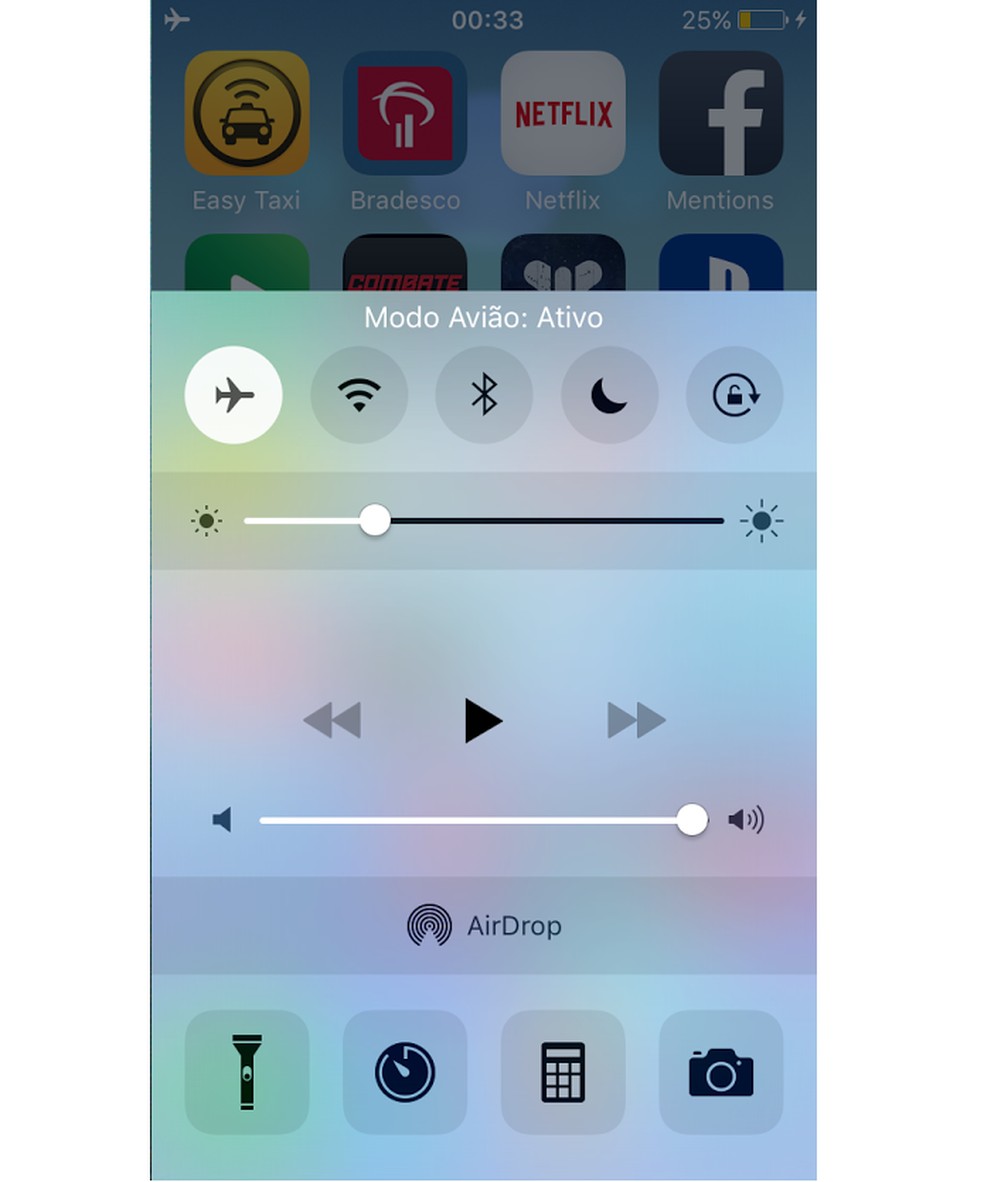Open AirDrop options
984x1182 pixels.
[x=484, y=925]
